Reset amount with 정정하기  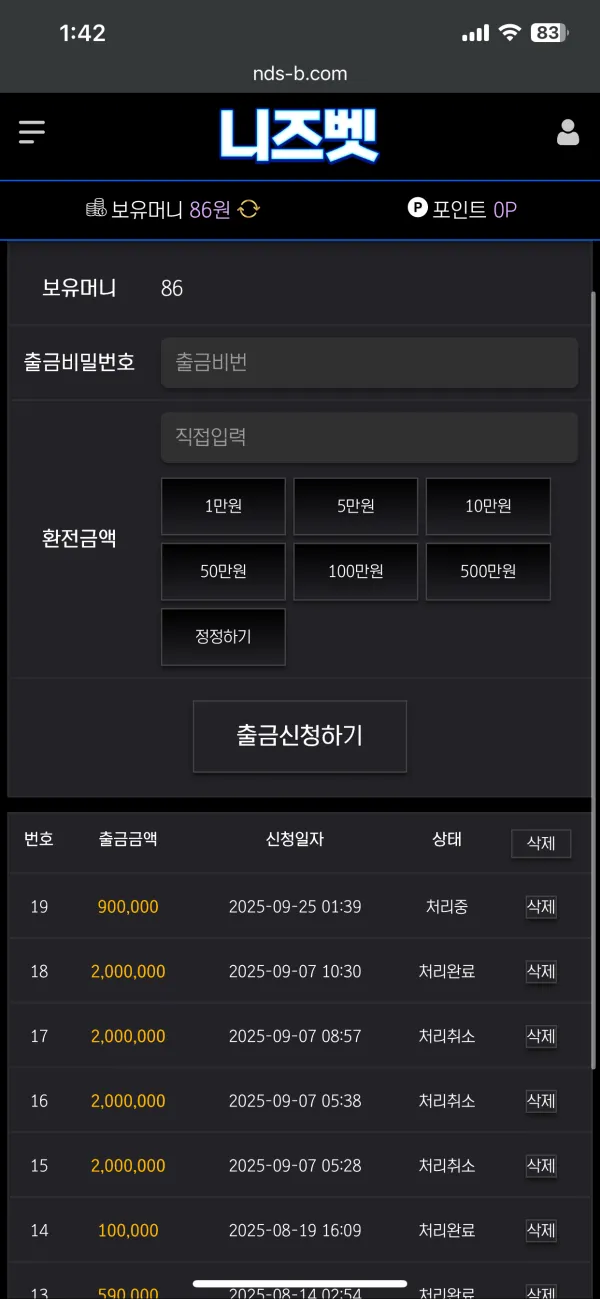223,637
